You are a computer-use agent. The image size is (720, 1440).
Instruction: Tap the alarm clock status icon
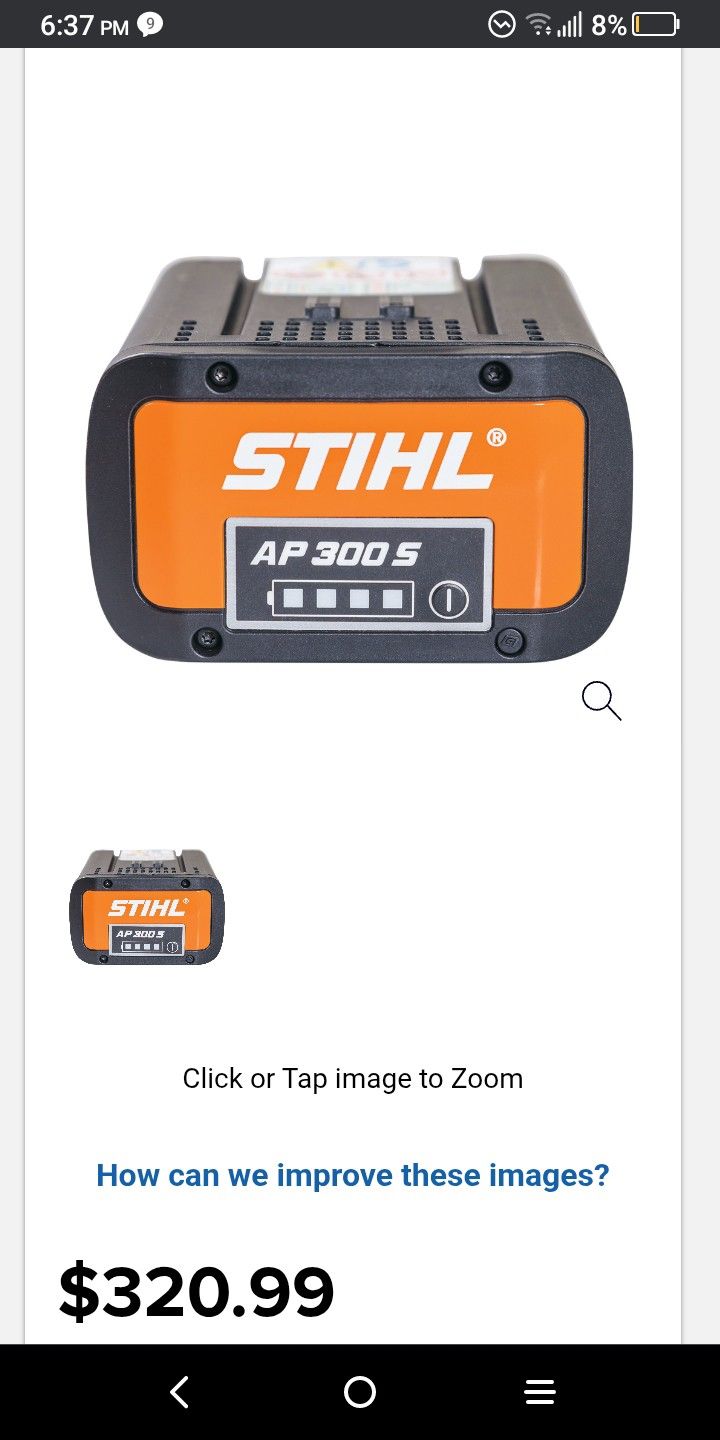pos(503,24)
